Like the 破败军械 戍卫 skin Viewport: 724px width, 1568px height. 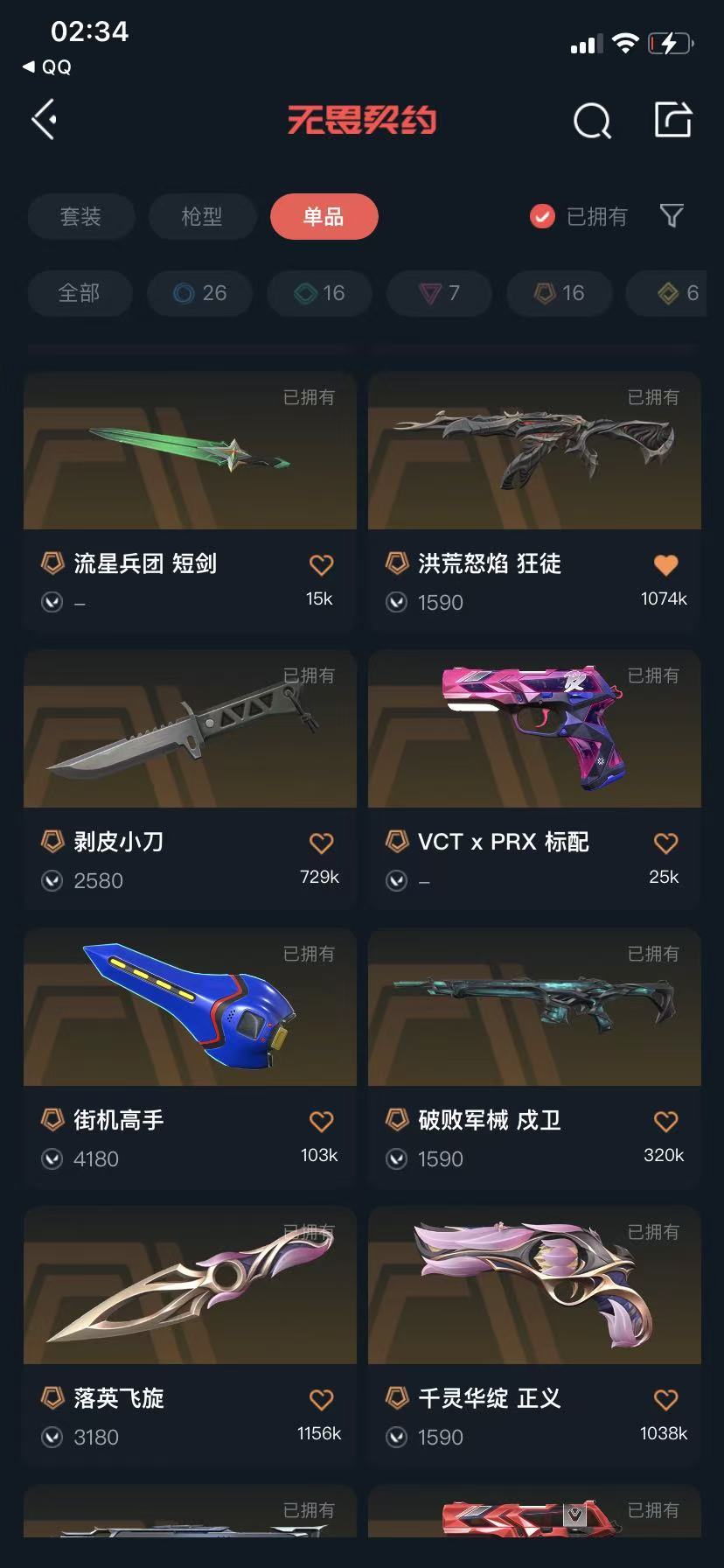[665, 1122]
